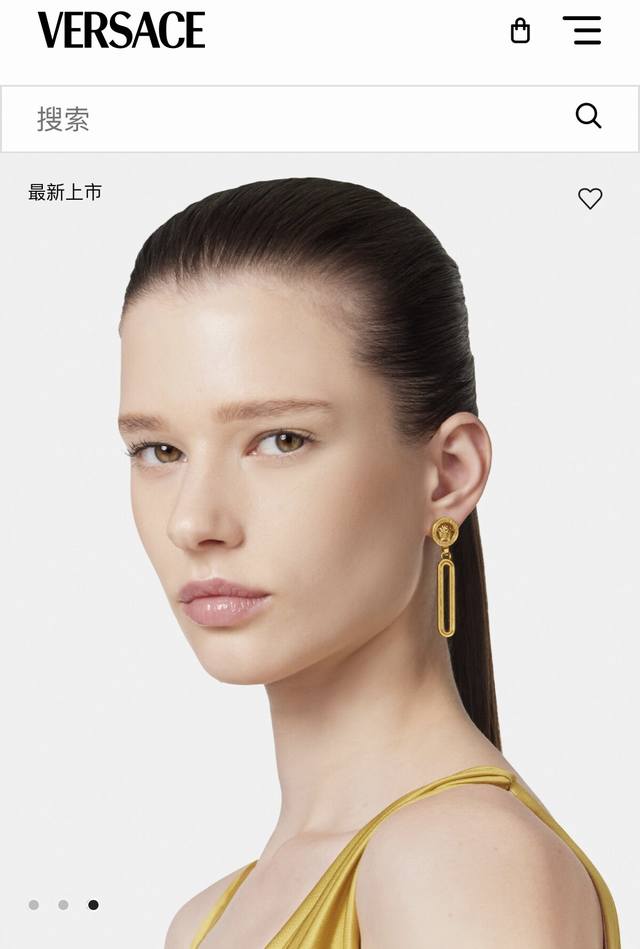Open the shopping bag
The height and width of the screenshot is (949, 640).
pyautogui.click(x=520, y=31)
